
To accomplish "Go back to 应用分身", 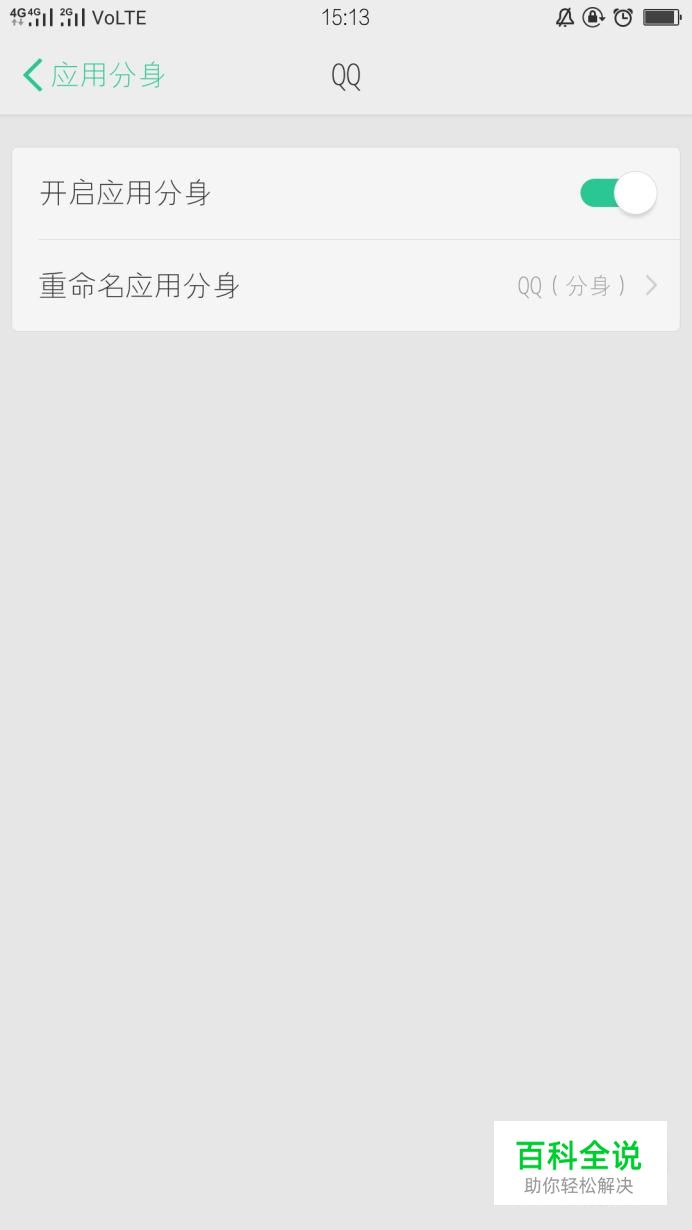I will tap(93, 75).
